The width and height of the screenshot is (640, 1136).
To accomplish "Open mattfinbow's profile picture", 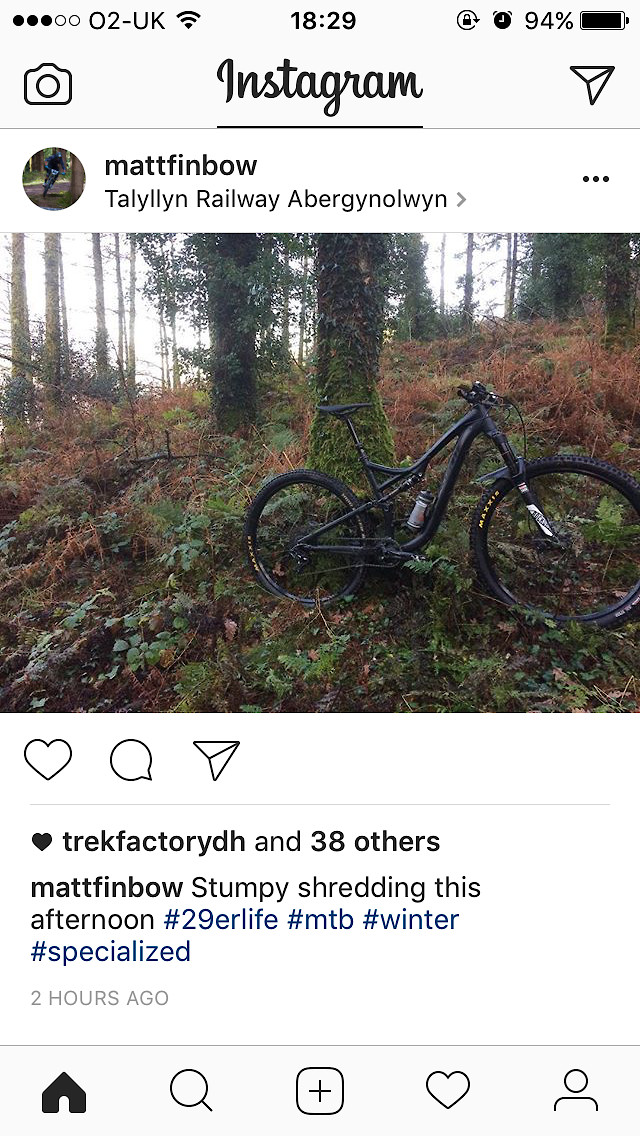I will click(54, 179).
